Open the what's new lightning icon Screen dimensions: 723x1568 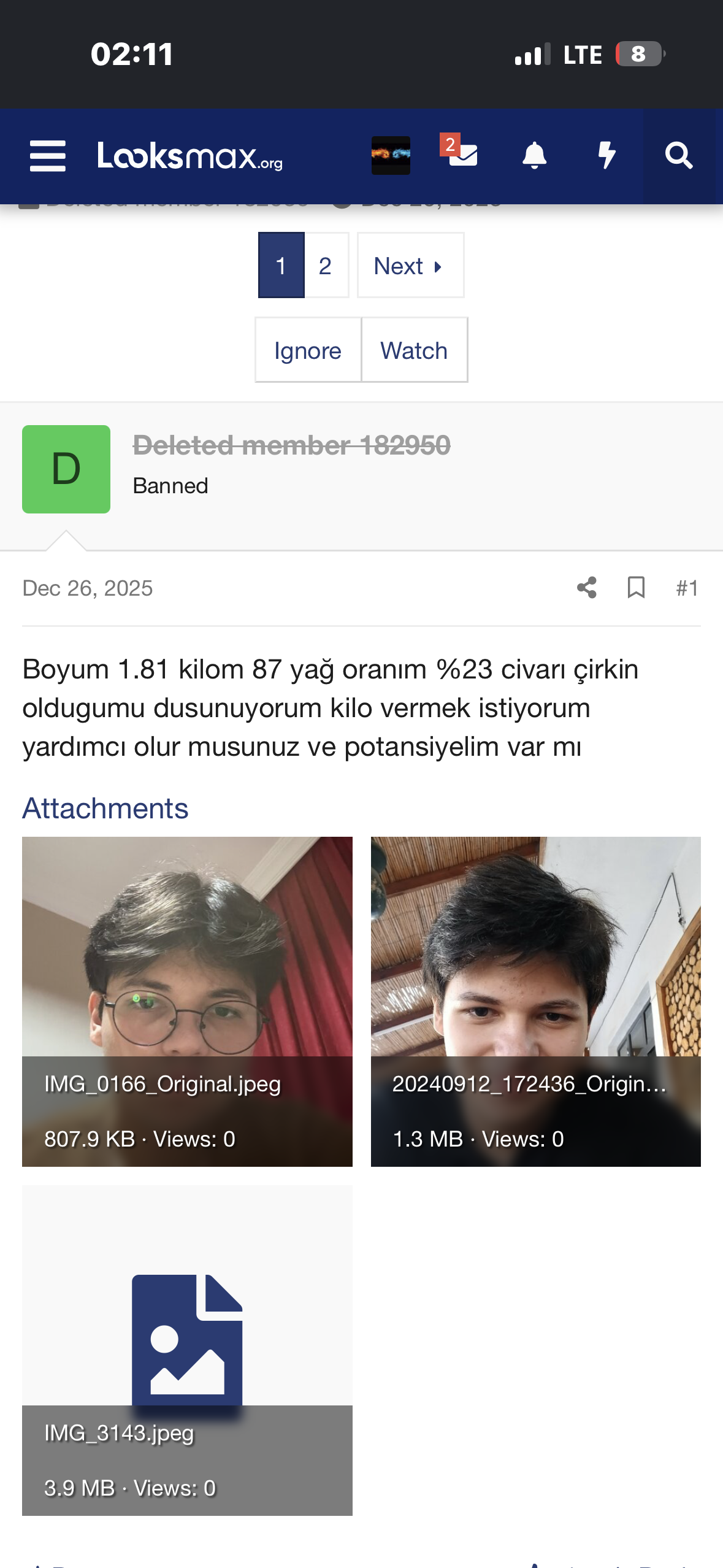(606, 155)
